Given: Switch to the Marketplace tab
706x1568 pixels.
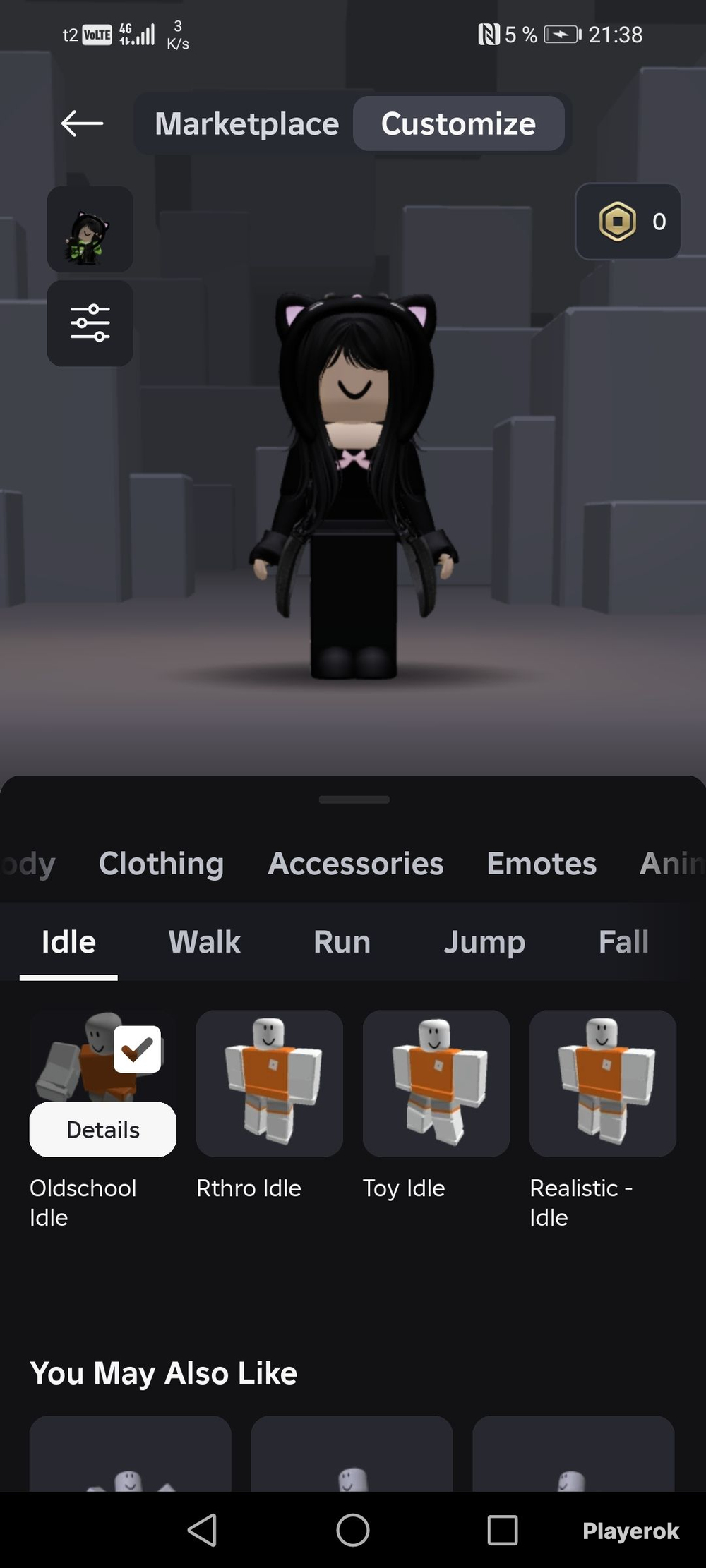Looking at the screenshot, I should (246, 124).
